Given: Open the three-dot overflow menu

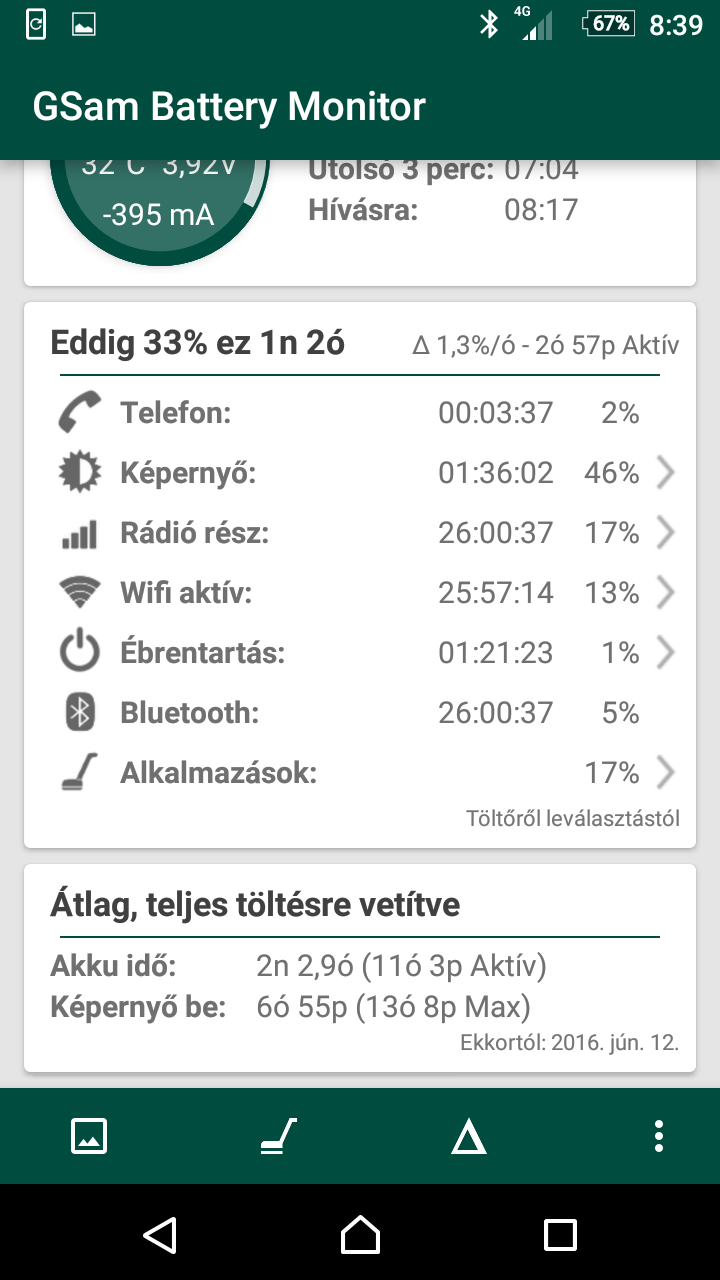Looking at the screenshot, I should coord(658,1136).
